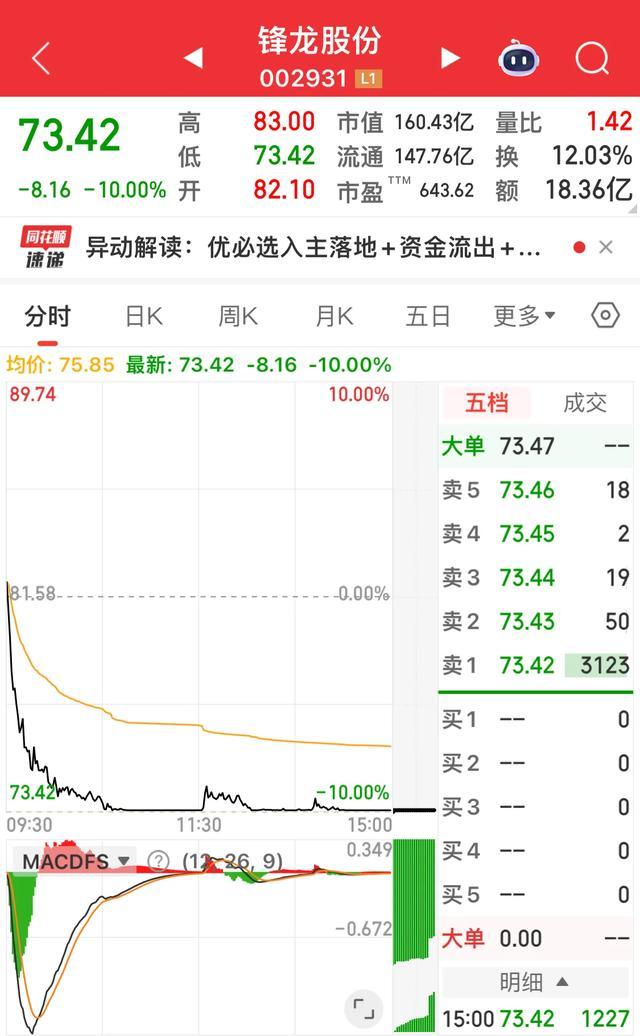Switch to the next stock
The height and width of the screenshot is (1036, 640).
tap(450, 58)
